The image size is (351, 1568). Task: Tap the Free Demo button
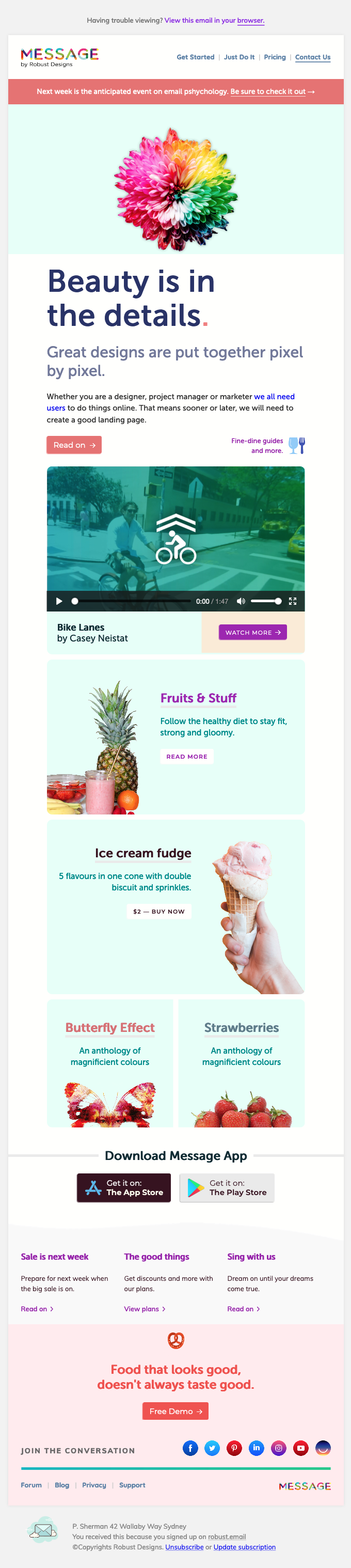point(175,1411)
